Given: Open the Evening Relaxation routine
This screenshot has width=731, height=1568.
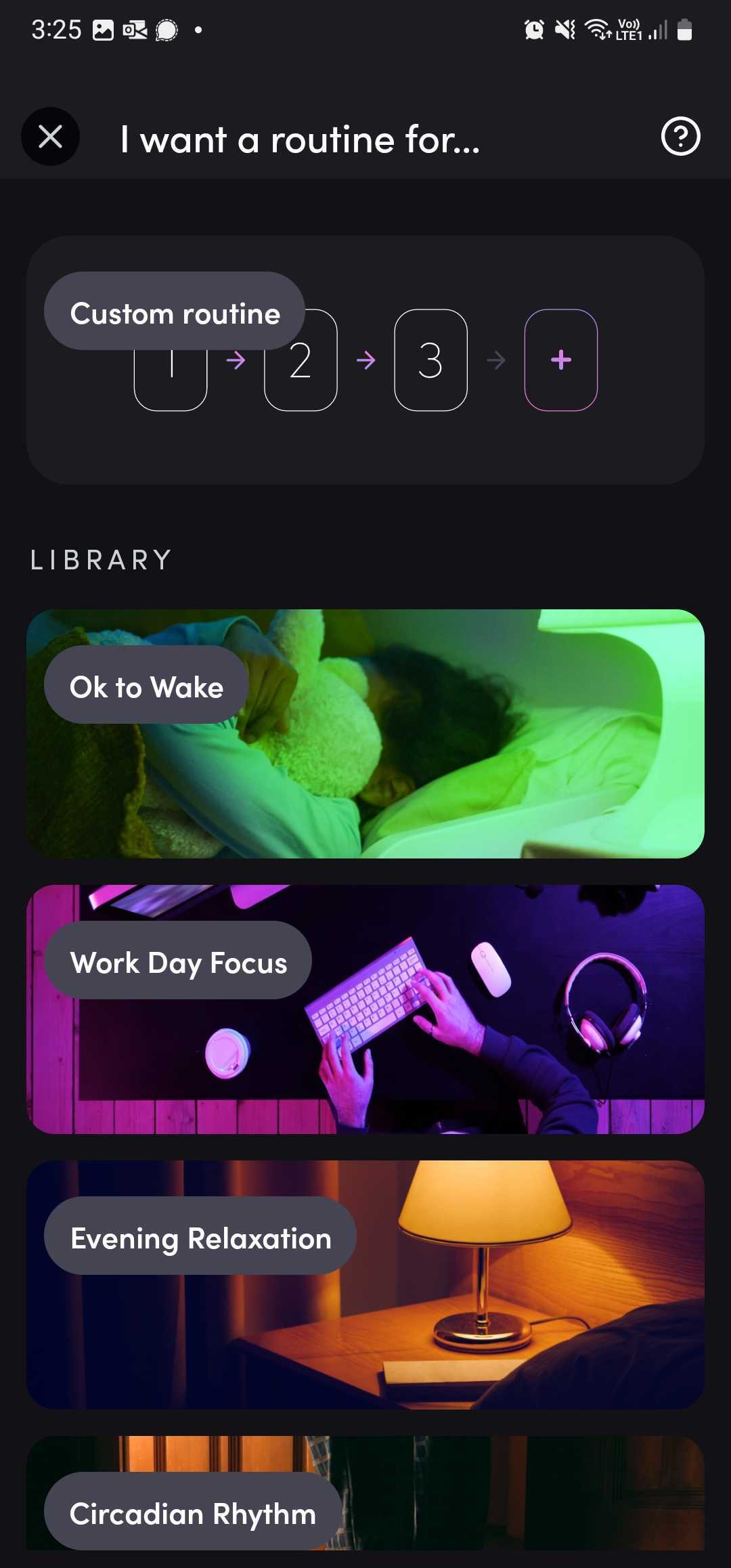Looking at the screenshot, I should [365, 1284].
